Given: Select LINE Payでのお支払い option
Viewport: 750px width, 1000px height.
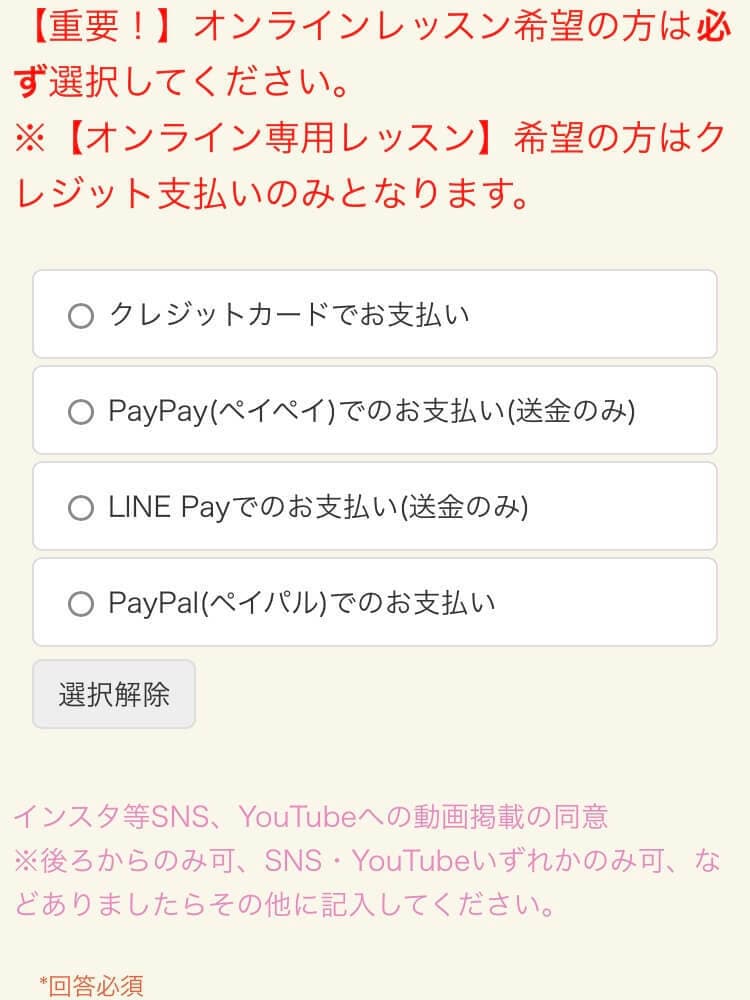Looking at the screenshot, I should point(81,508).
